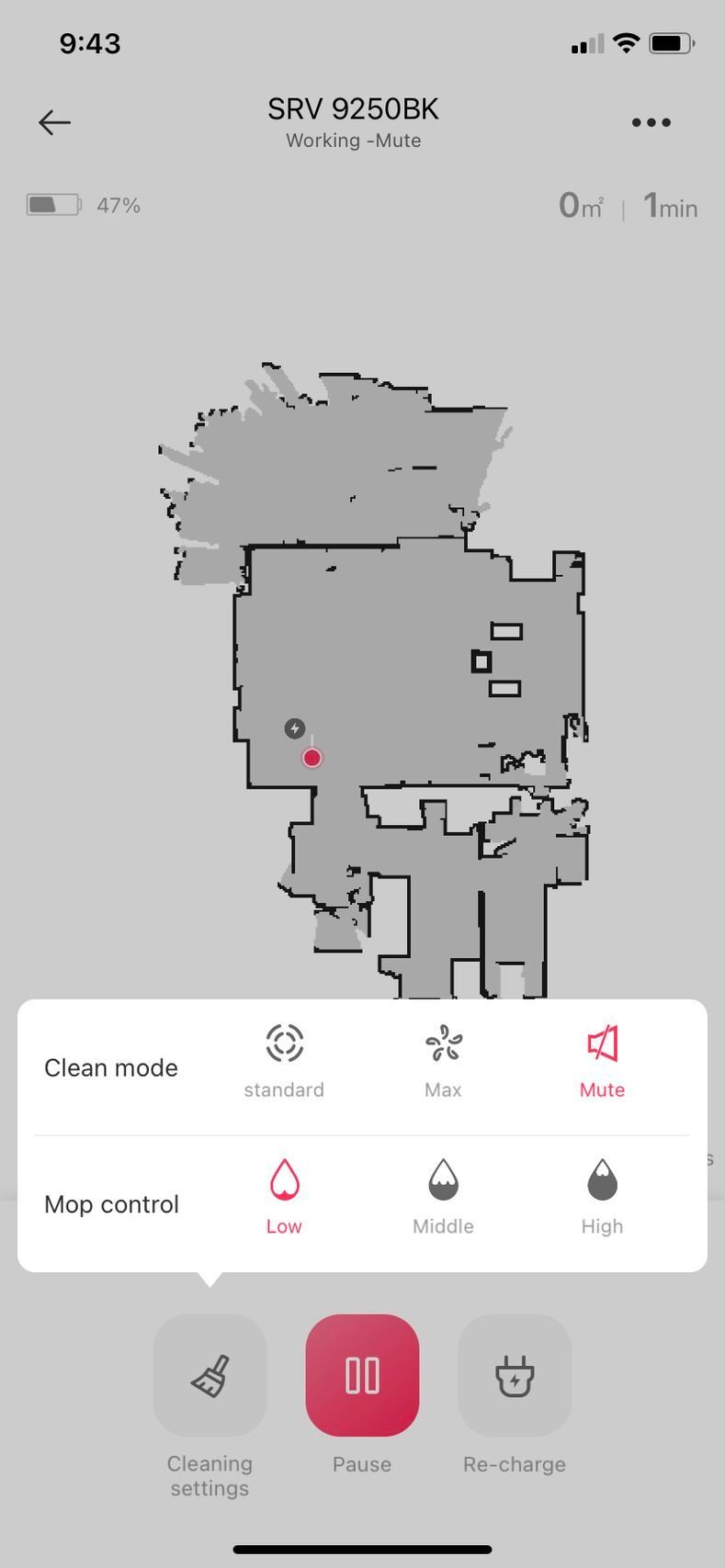The image size is (725, 1568).
Task: Go back using the arrow icon
Action: click(x=54, y=122)
